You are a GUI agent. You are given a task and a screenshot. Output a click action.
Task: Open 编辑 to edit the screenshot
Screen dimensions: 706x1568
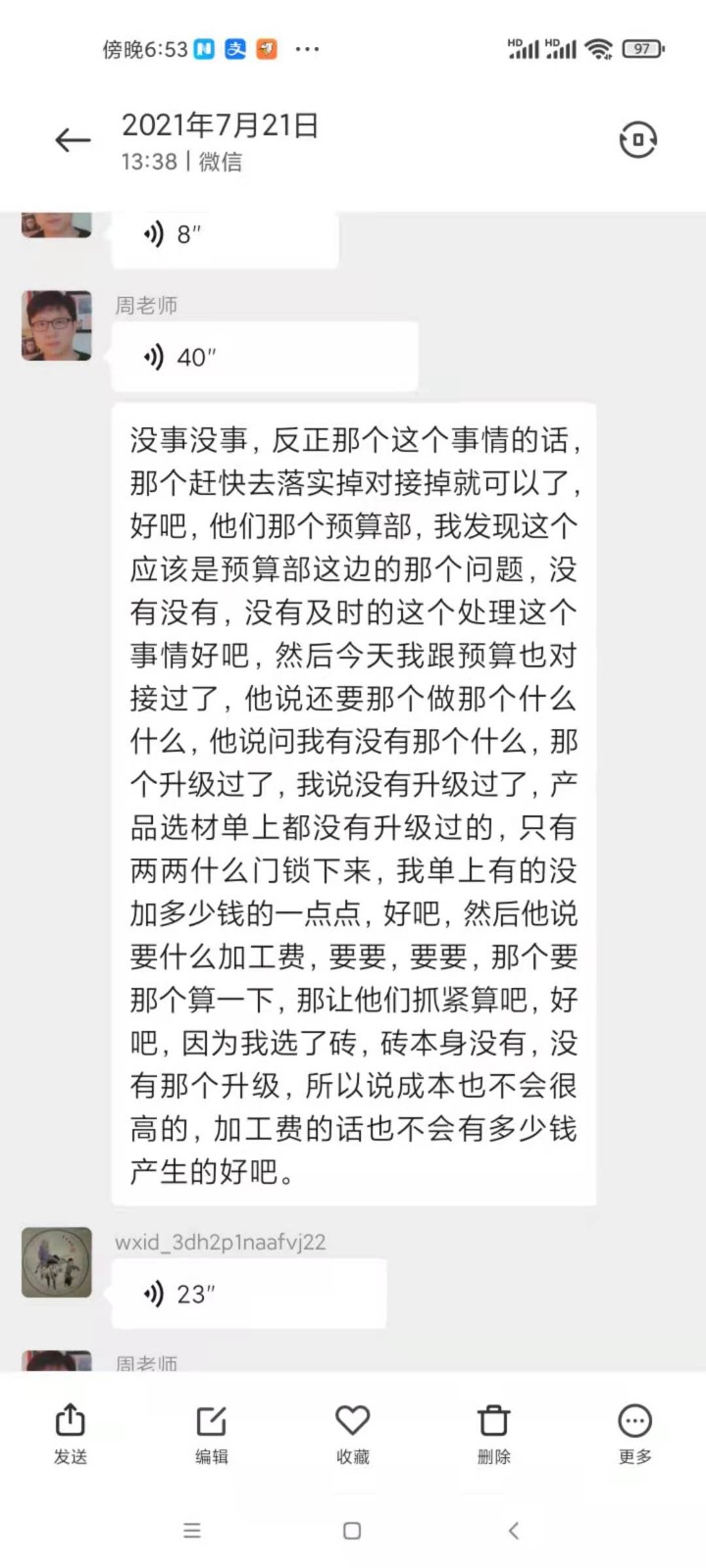[212, 1433]
